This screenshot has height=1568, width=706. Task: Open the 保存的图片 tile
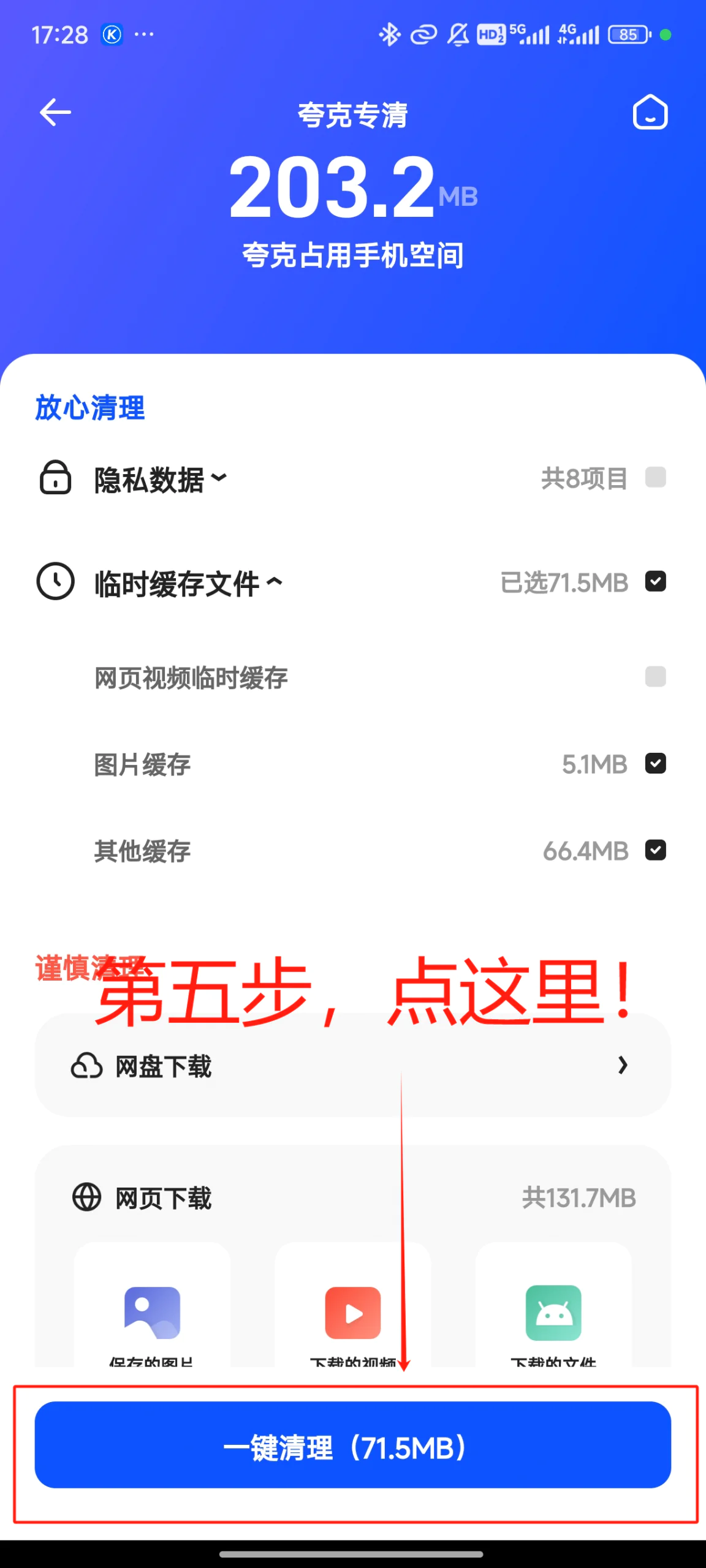coord(152,1311)
